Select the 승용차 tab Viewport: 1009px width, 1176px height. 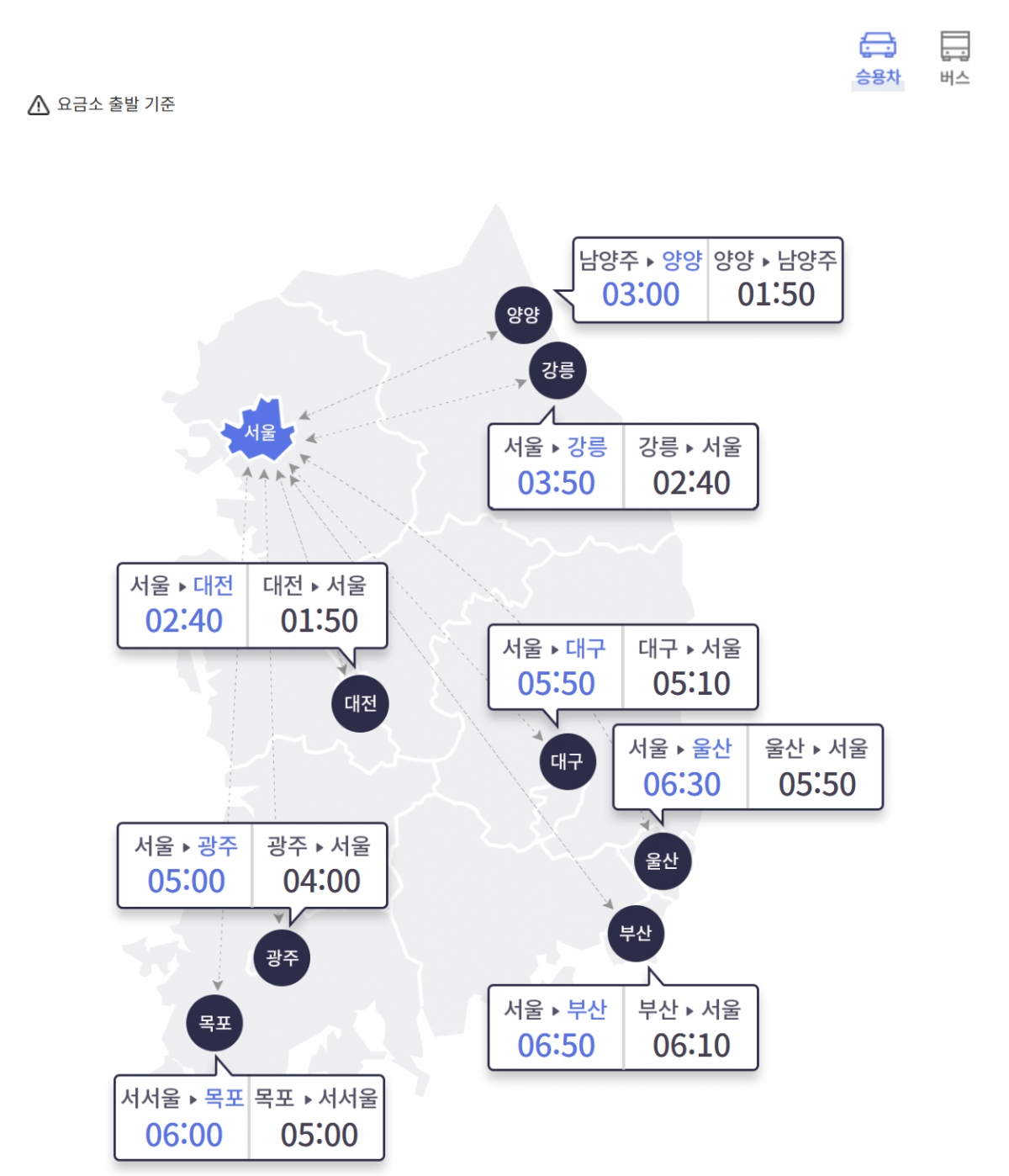coord(877,57)
